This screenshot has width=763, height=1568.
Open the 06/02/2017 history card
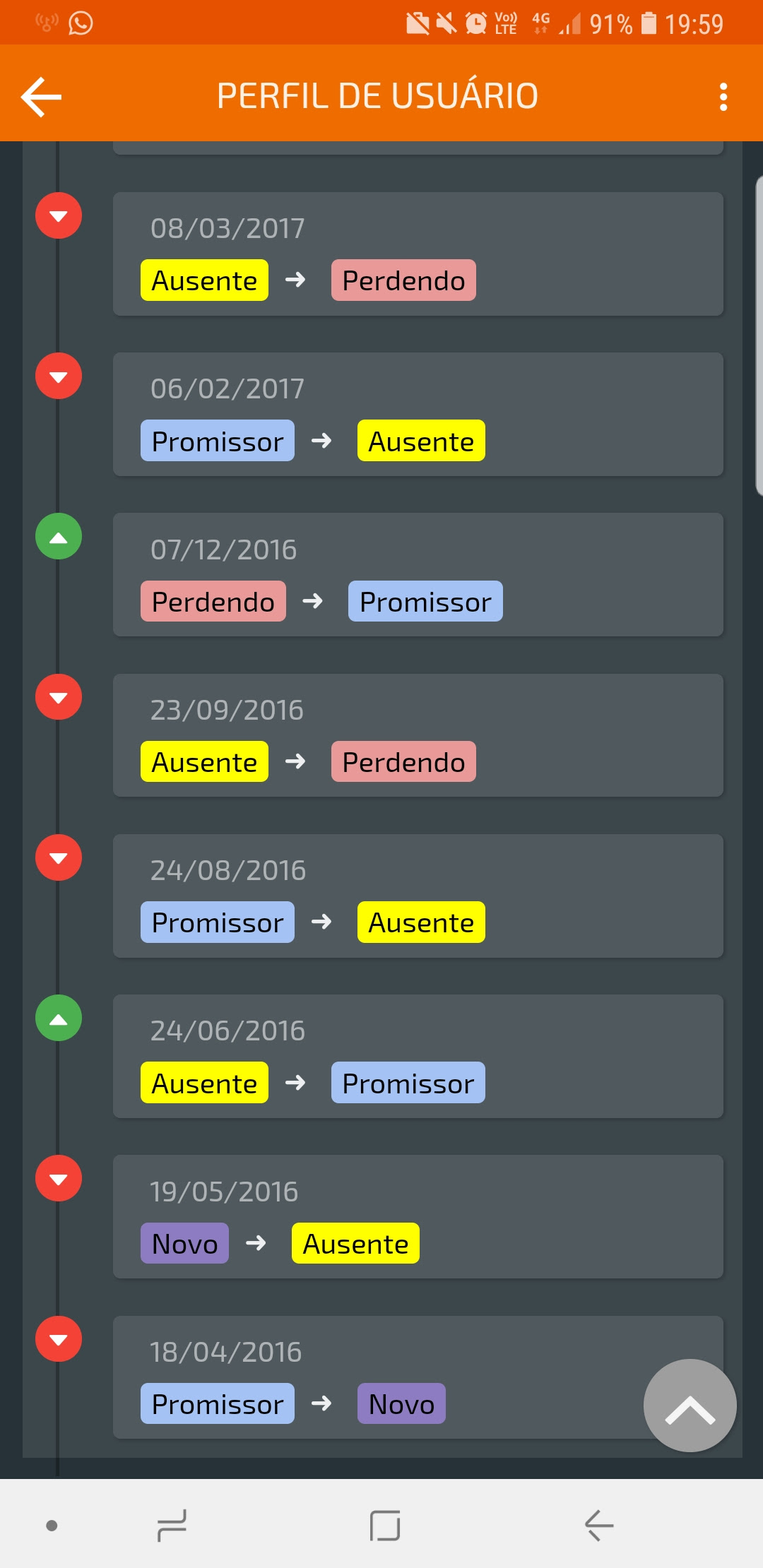pyautogui.click(x=418, y=414)
